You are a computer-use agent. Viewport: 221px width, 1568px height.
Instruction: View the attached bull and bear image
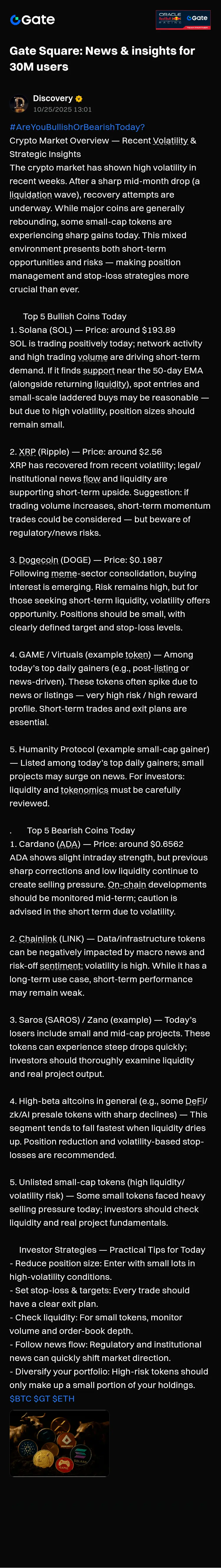pos(59,1443)
